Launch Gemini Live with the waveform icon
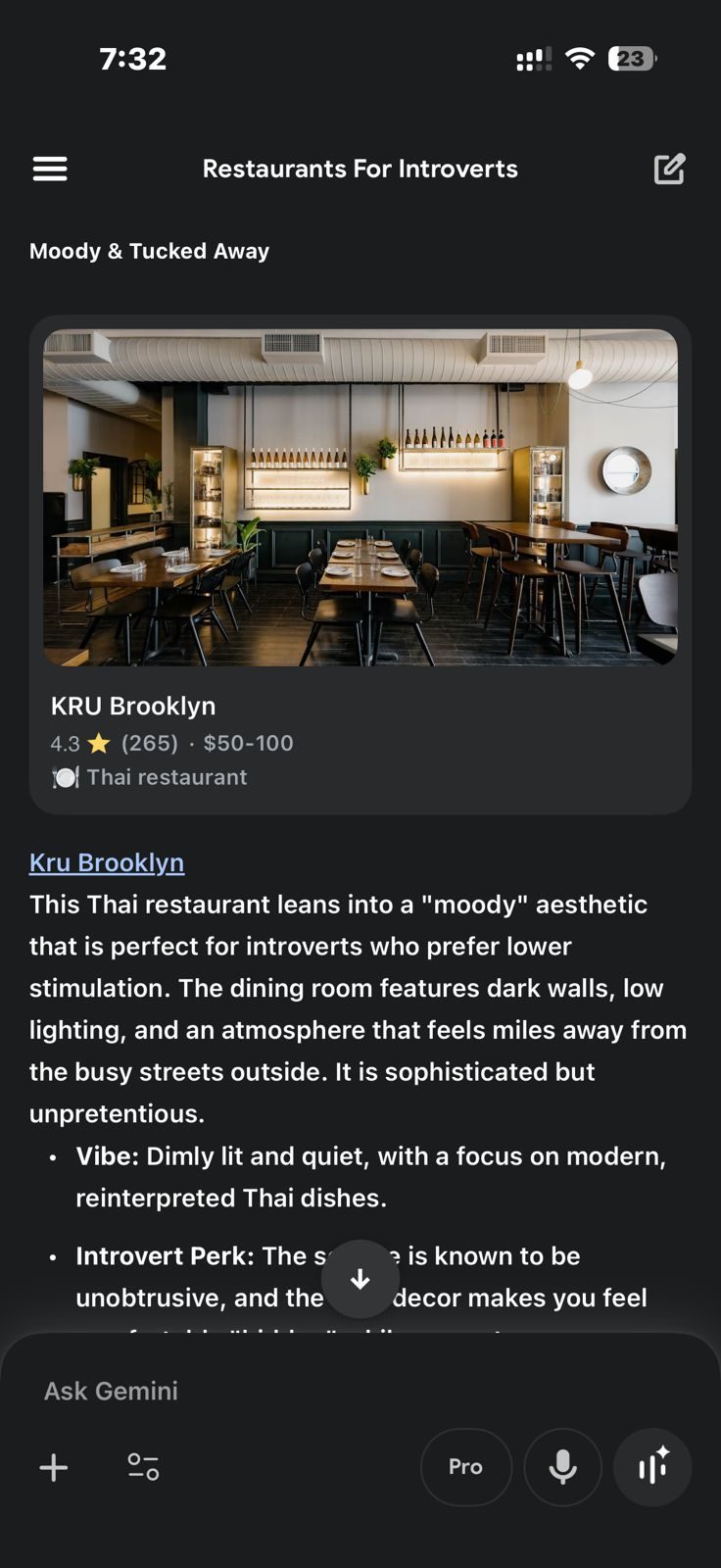The height and width of the screenshot is (1568, 721). [x=652, y=1467]
